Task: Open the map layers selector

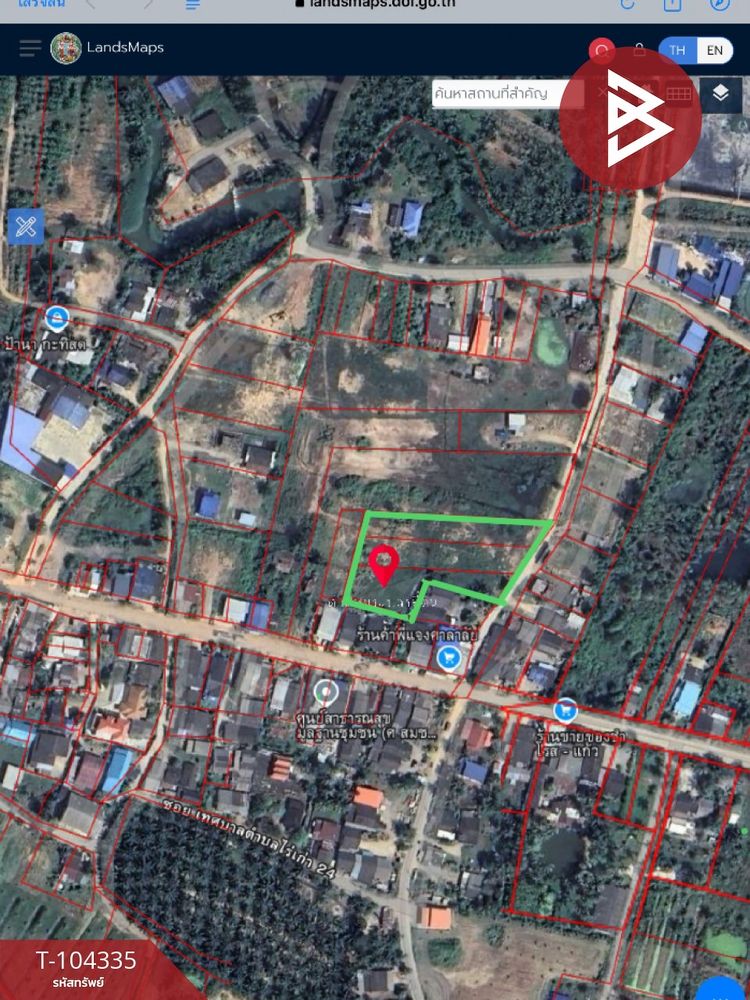Action: click(x=720, y=94)
